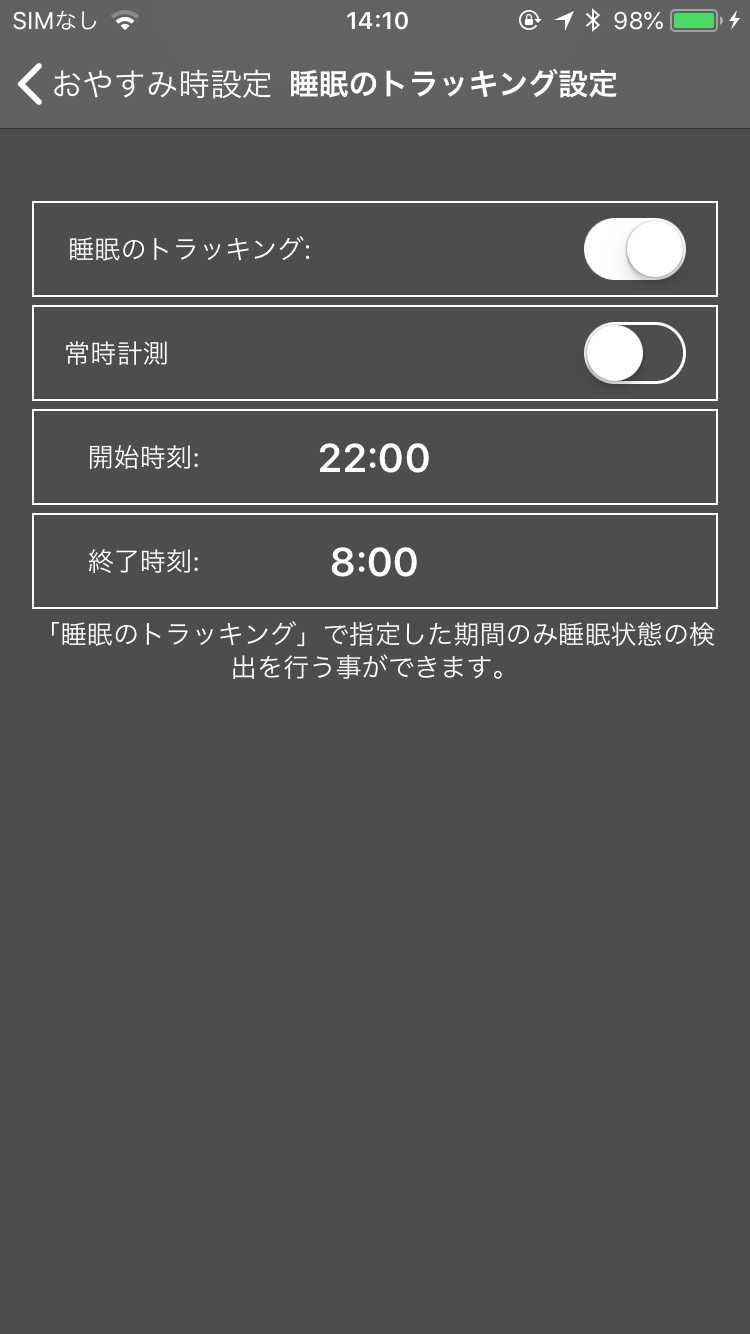This screenshot has width=750, height=1334.
Task: Go back to おやすみ時設定
Action: point(144,85)
